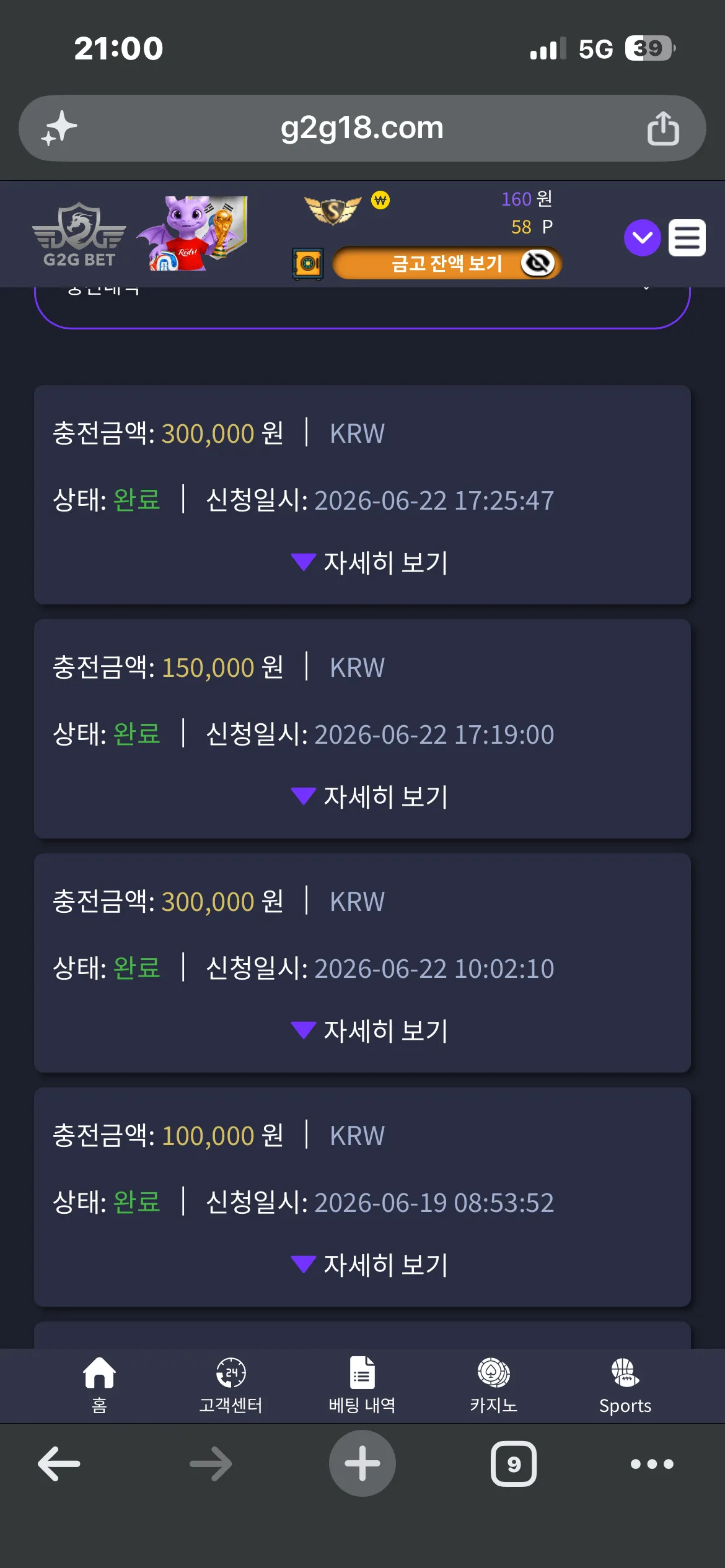Image resolution: width=725 pixels, height=1568 pixels.
Task: Go back in the browser
Action: [59, 1464]
